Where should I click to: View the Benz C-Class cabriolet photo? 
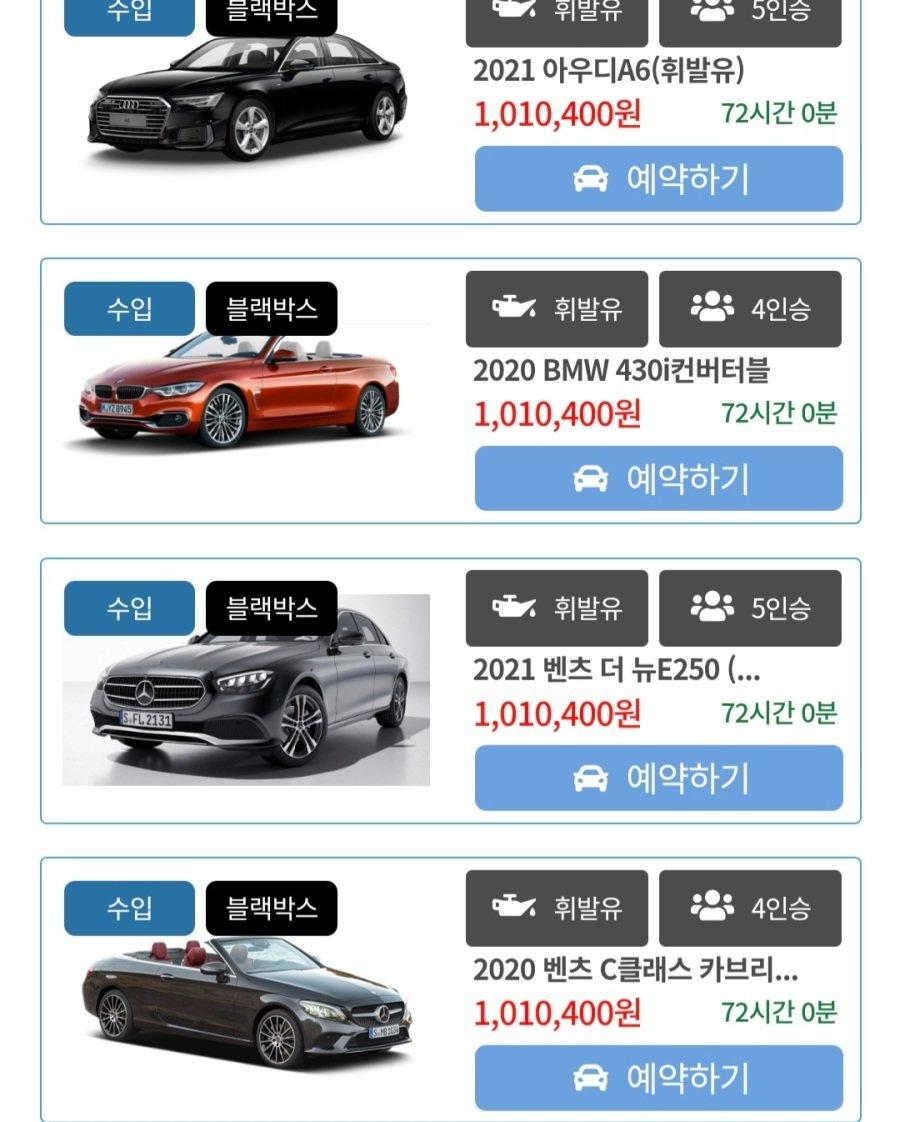click(247, 1000)
